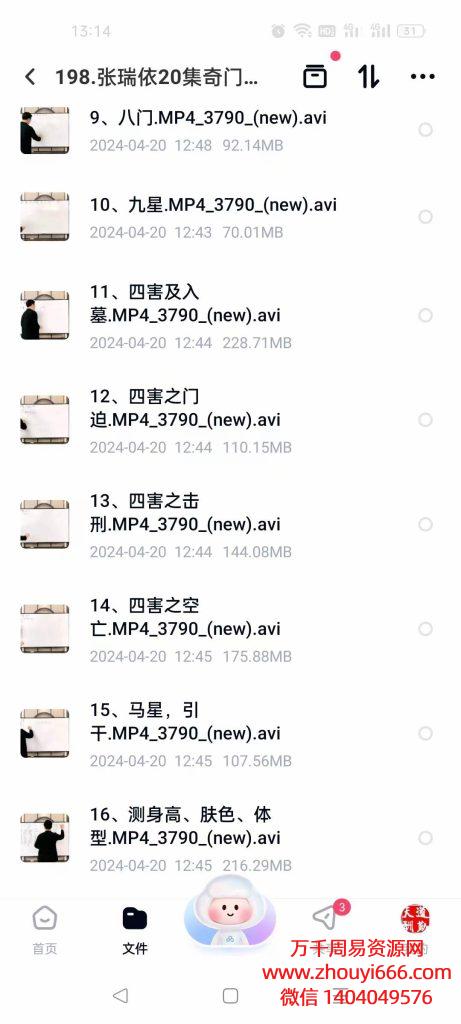Tap the system back button
This screenshot has width=461, height=1024.
click(x=120, y=995)
